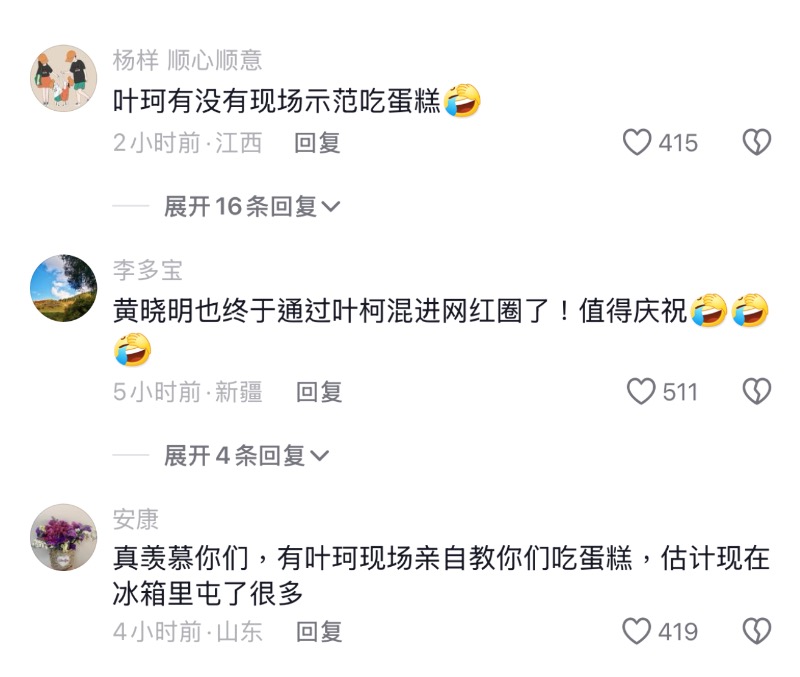This screenshot has width=800, height=677.
Task: Open 李多宝's profile avatar
Action: (x=64, y=288)
